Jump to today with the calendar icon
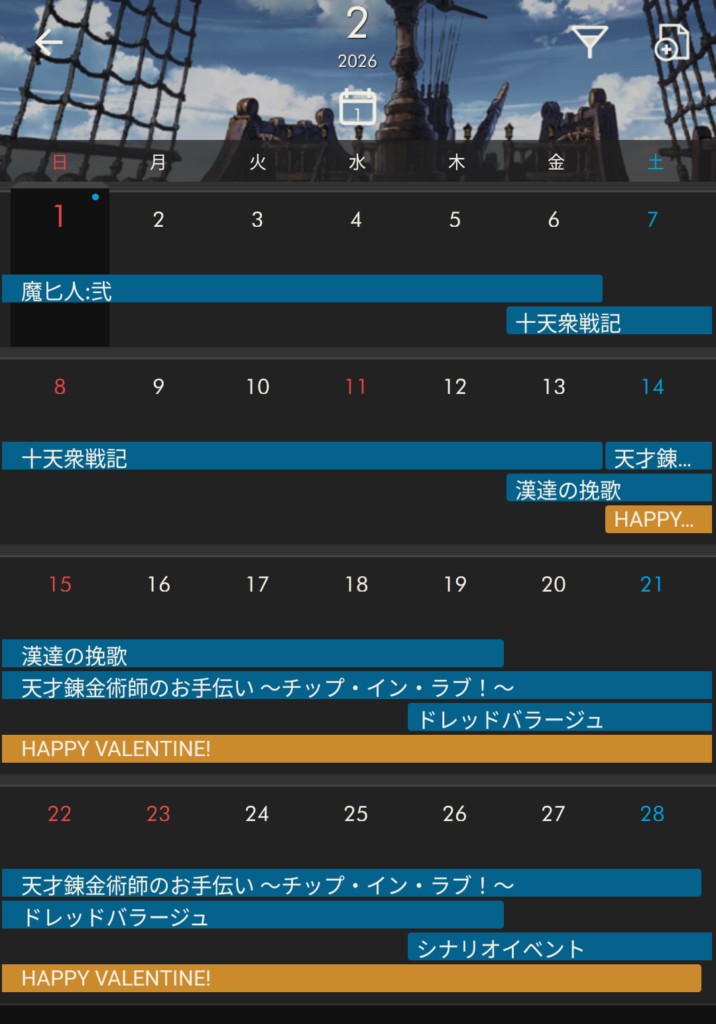 [x=357, y=107]
